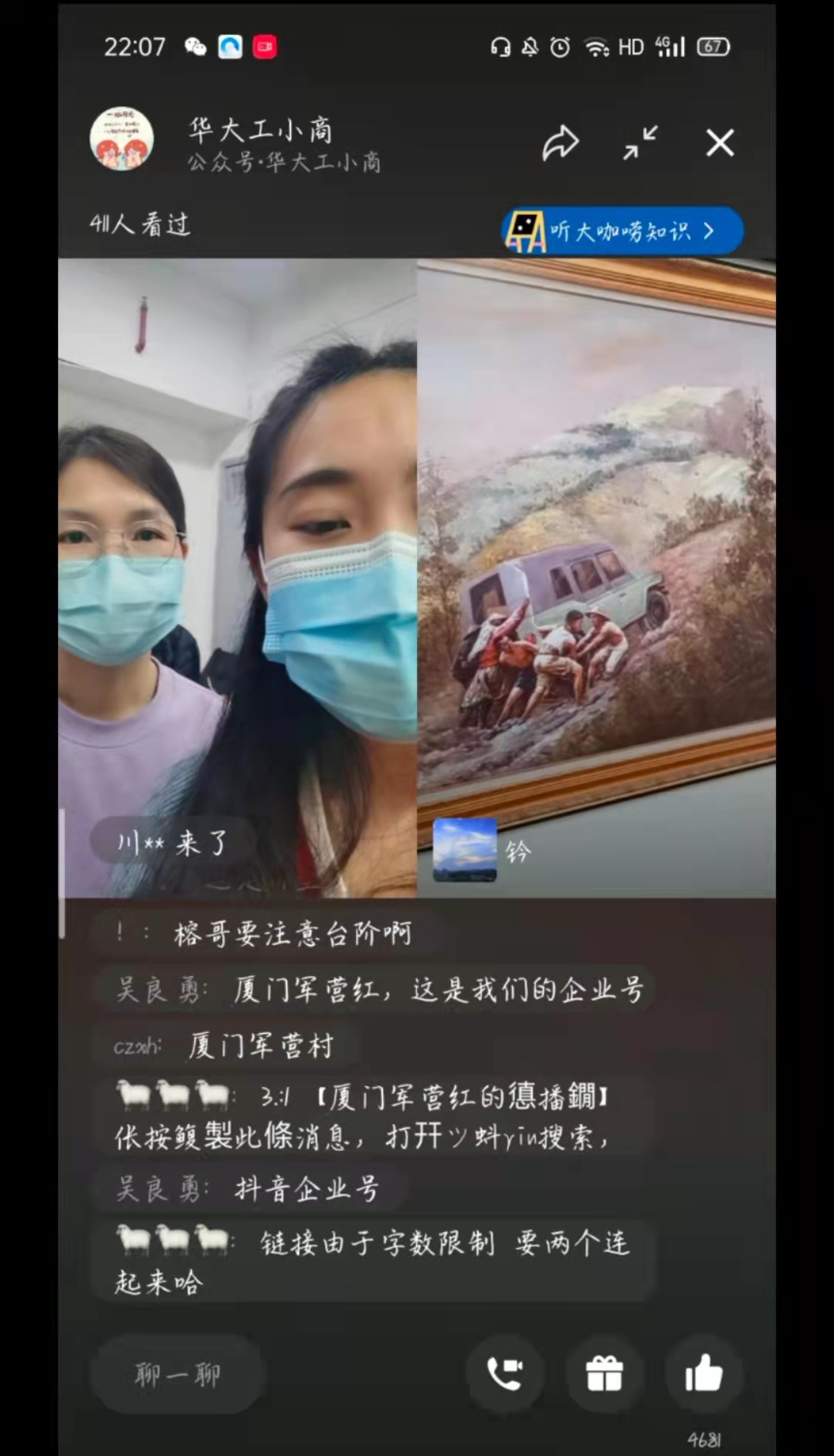Open the gift panel
The height and width of the screenshot is (1456, 834).
(604, 1375)
